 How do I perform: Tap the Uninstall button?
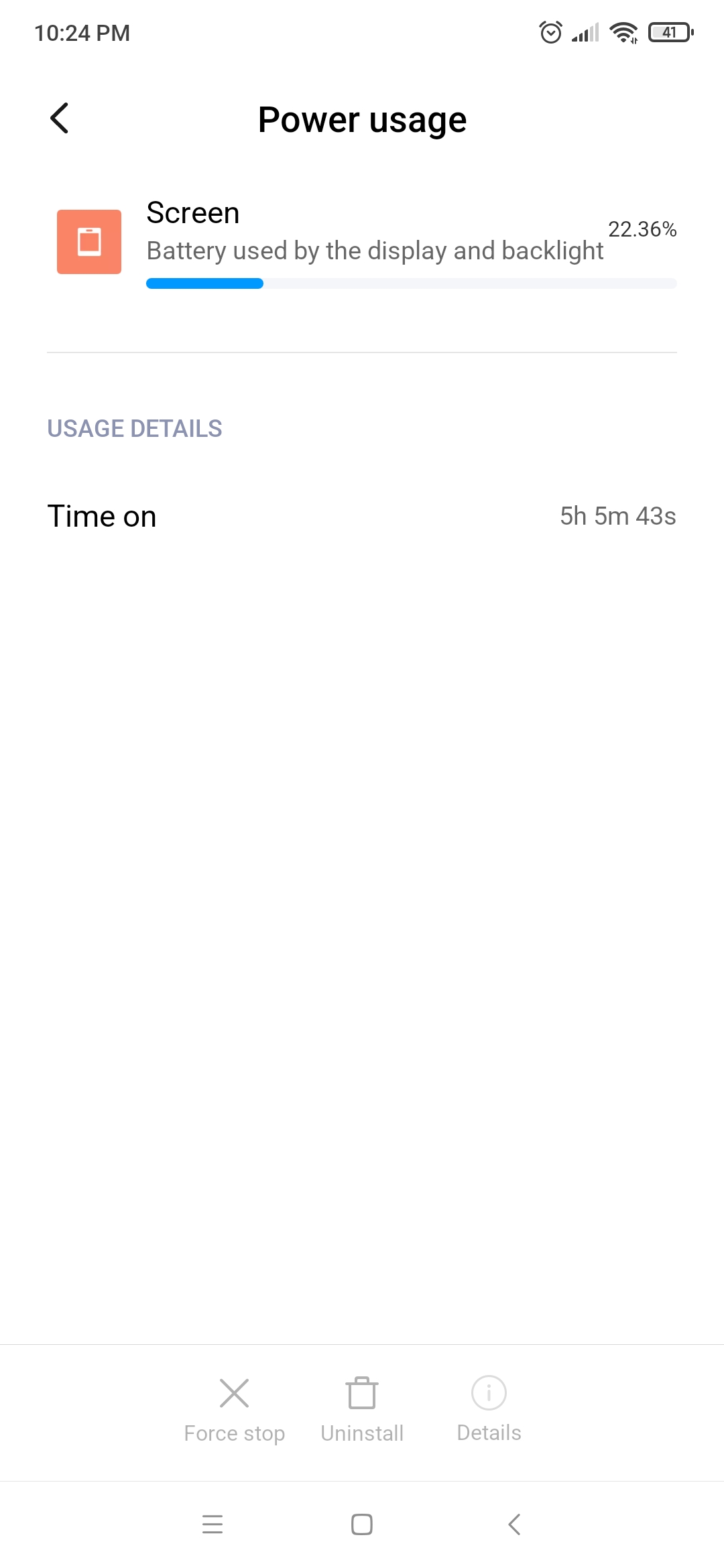click(362, 1410)
